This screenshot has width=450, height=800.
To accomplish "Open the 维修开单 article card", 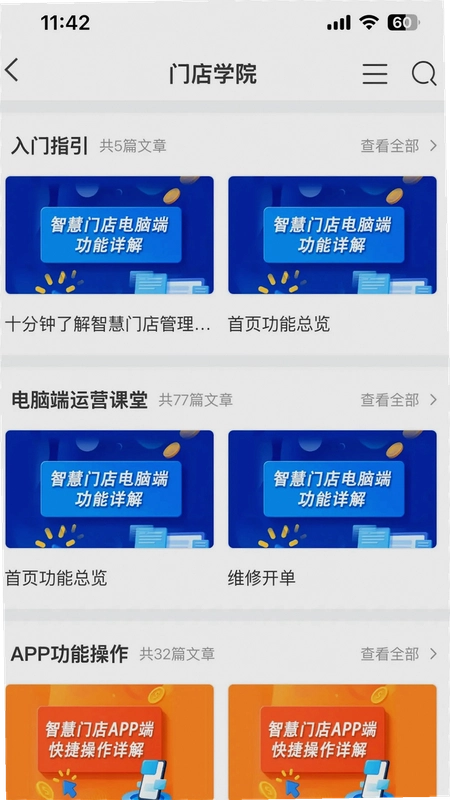I will (x=332, y=509).
